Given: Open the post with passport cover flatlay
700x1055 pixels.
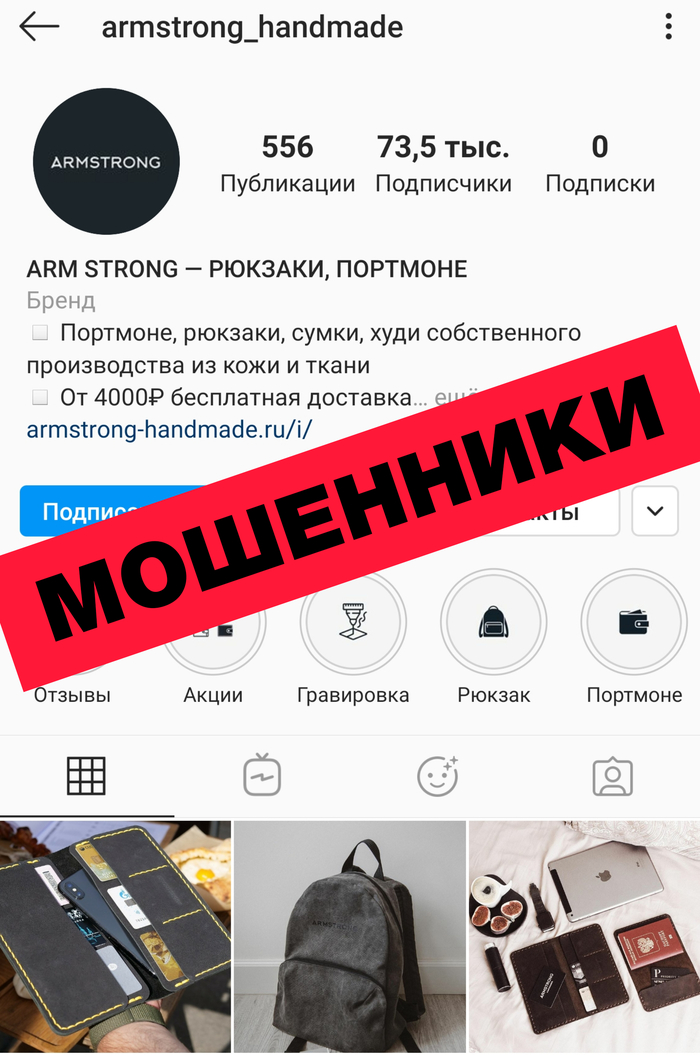Looking at the screenshot, I should click(x=584, y=936).
